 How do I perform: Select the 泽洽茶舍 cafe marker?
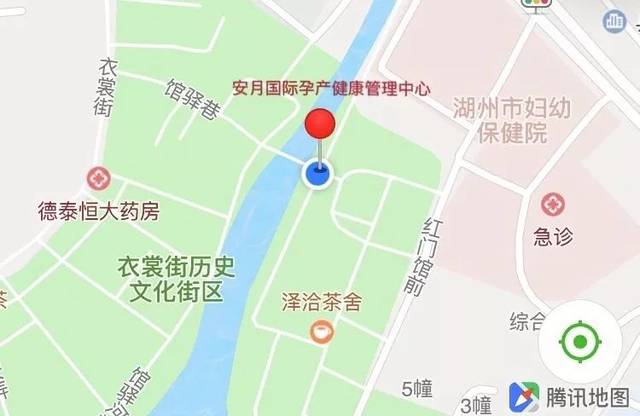tap(320, 333)
